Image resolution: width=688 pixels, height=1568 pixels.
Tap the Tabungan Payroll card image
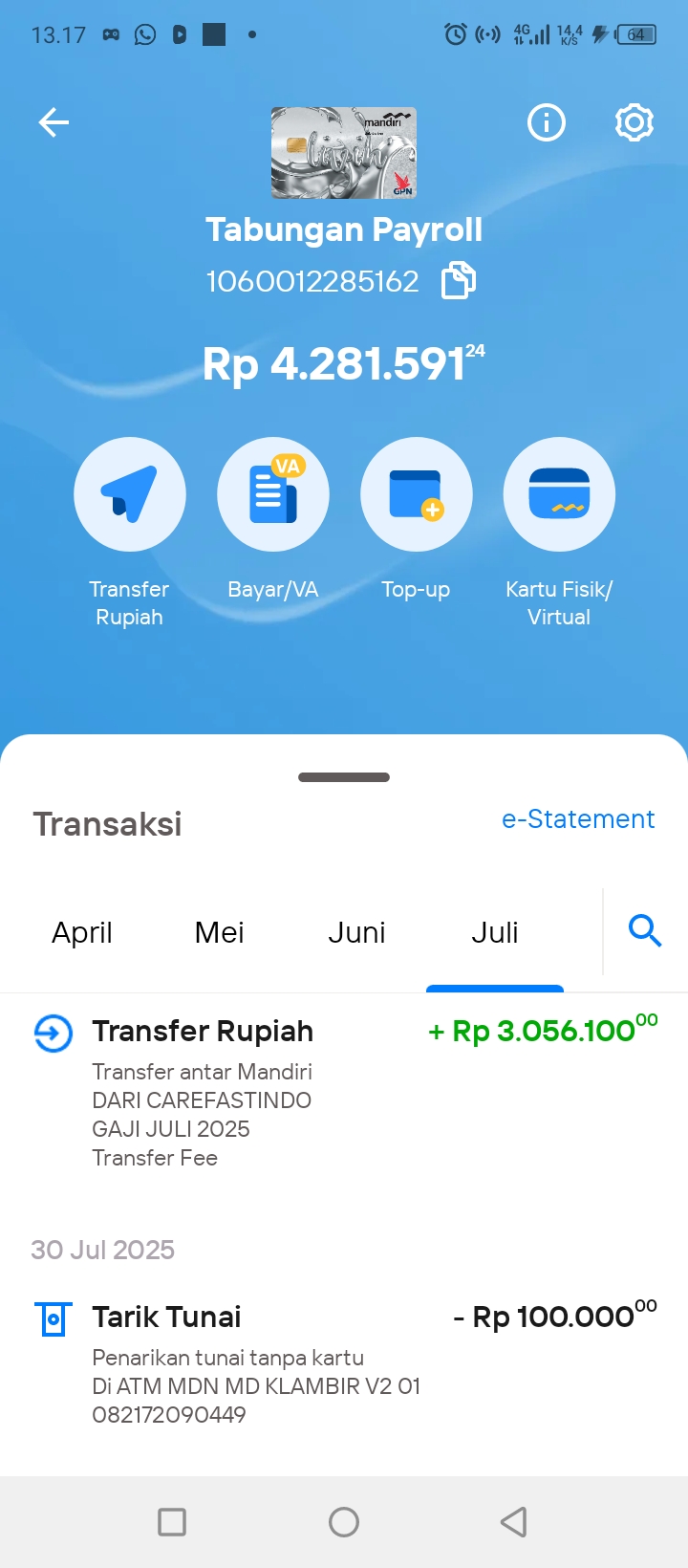point(344,153)
